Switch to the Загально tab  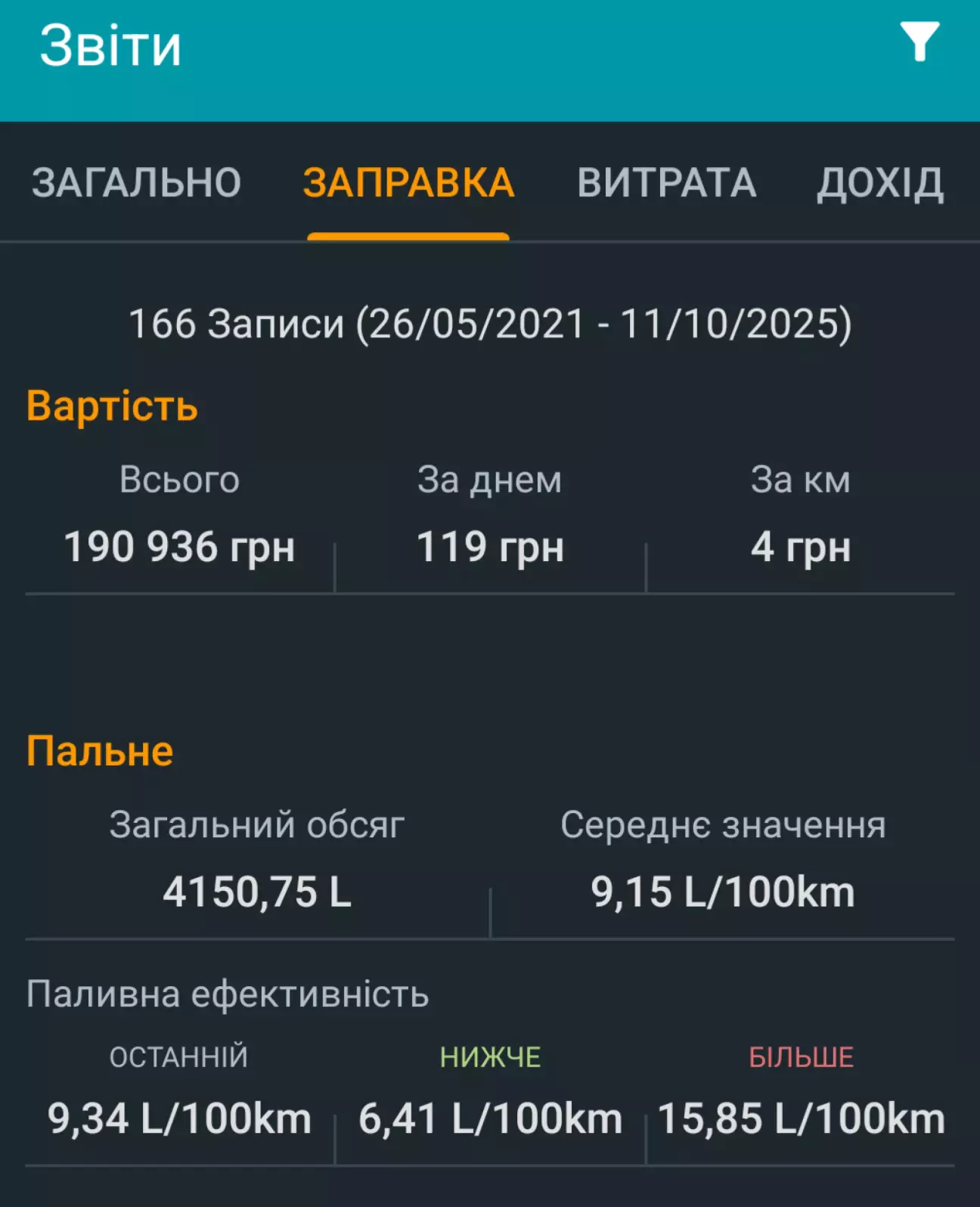tap(136, 183)
